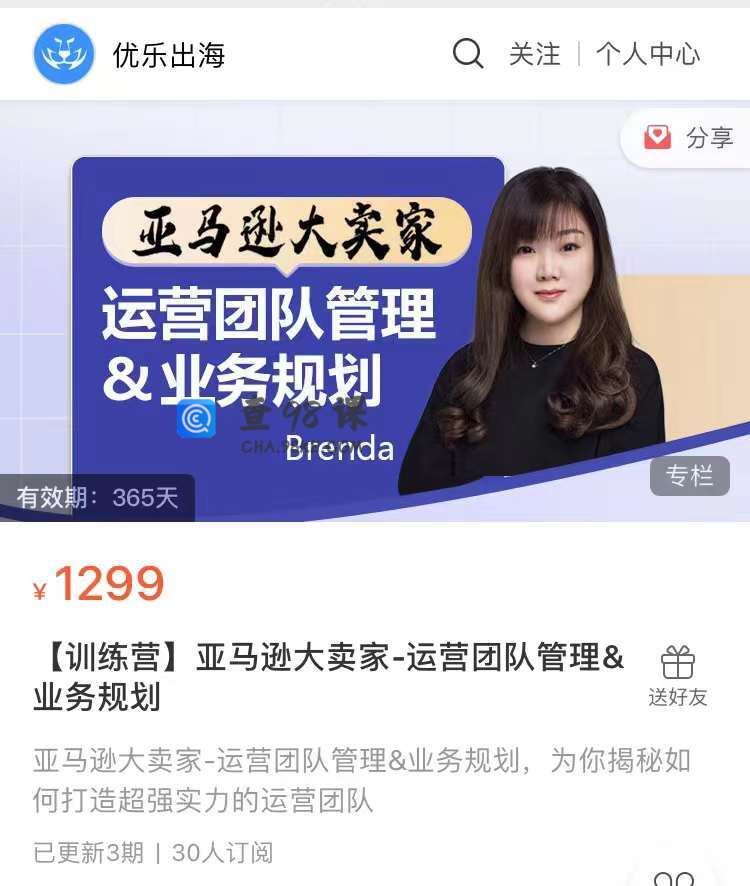This screenshot has height=886, width=750.
Task: Tap 送好友 gift icon
Action: point(678,674)
